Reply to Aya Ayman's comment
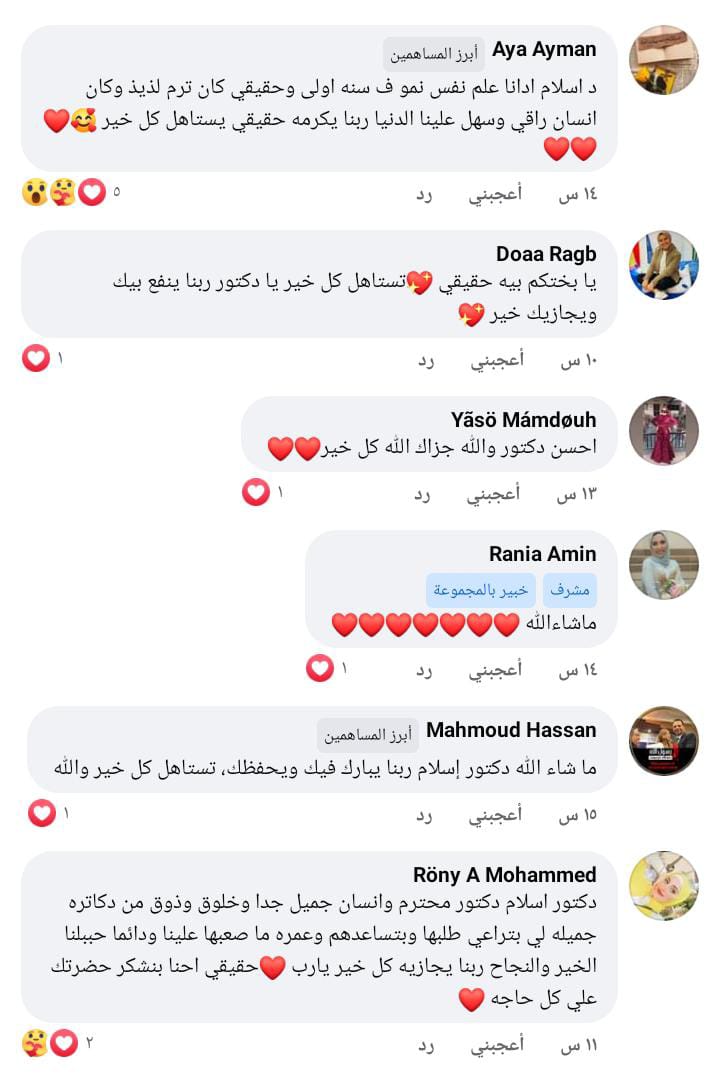 [424, 195]
